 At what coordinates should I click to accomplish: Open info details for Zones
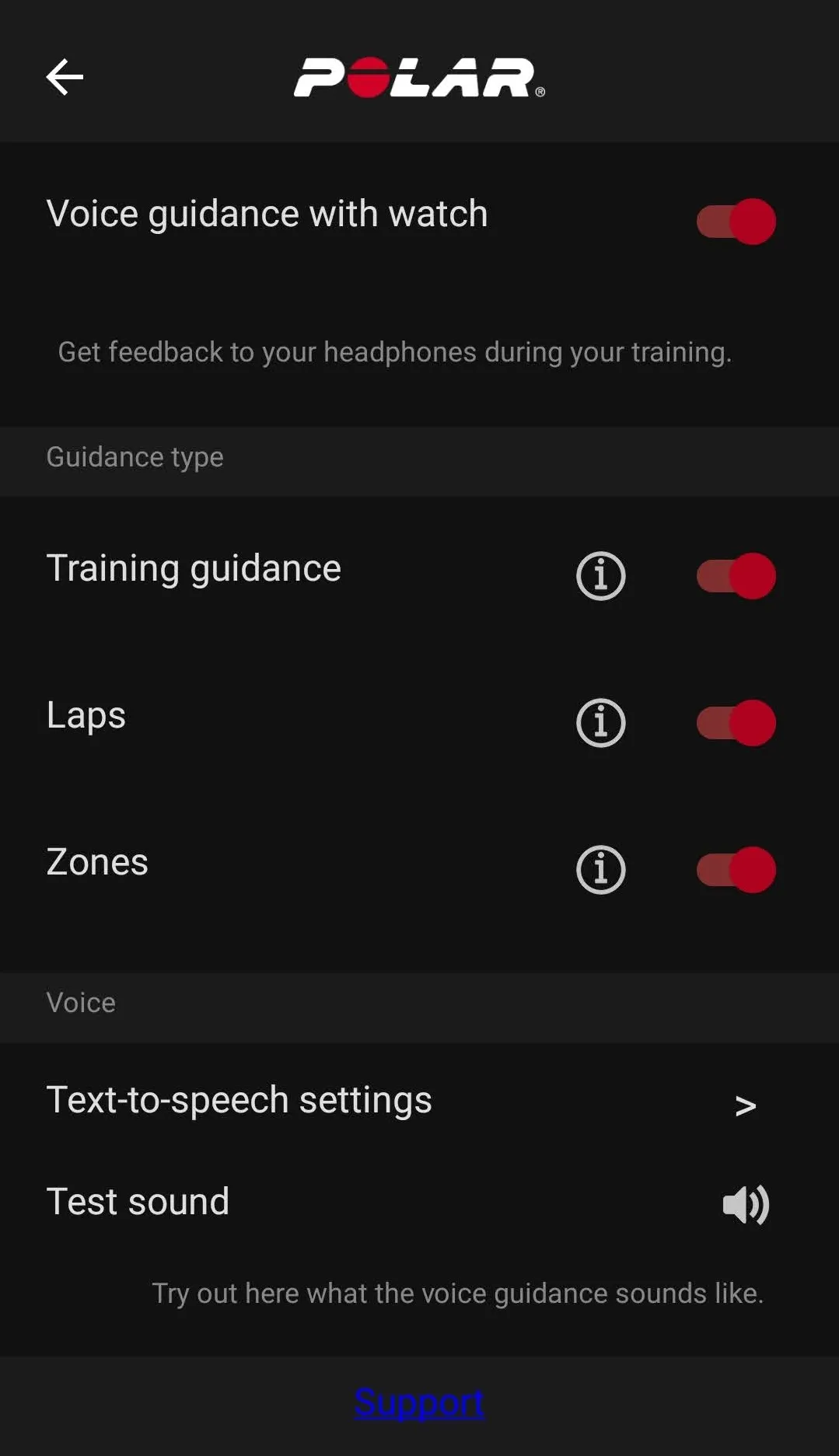coord(600,870)
